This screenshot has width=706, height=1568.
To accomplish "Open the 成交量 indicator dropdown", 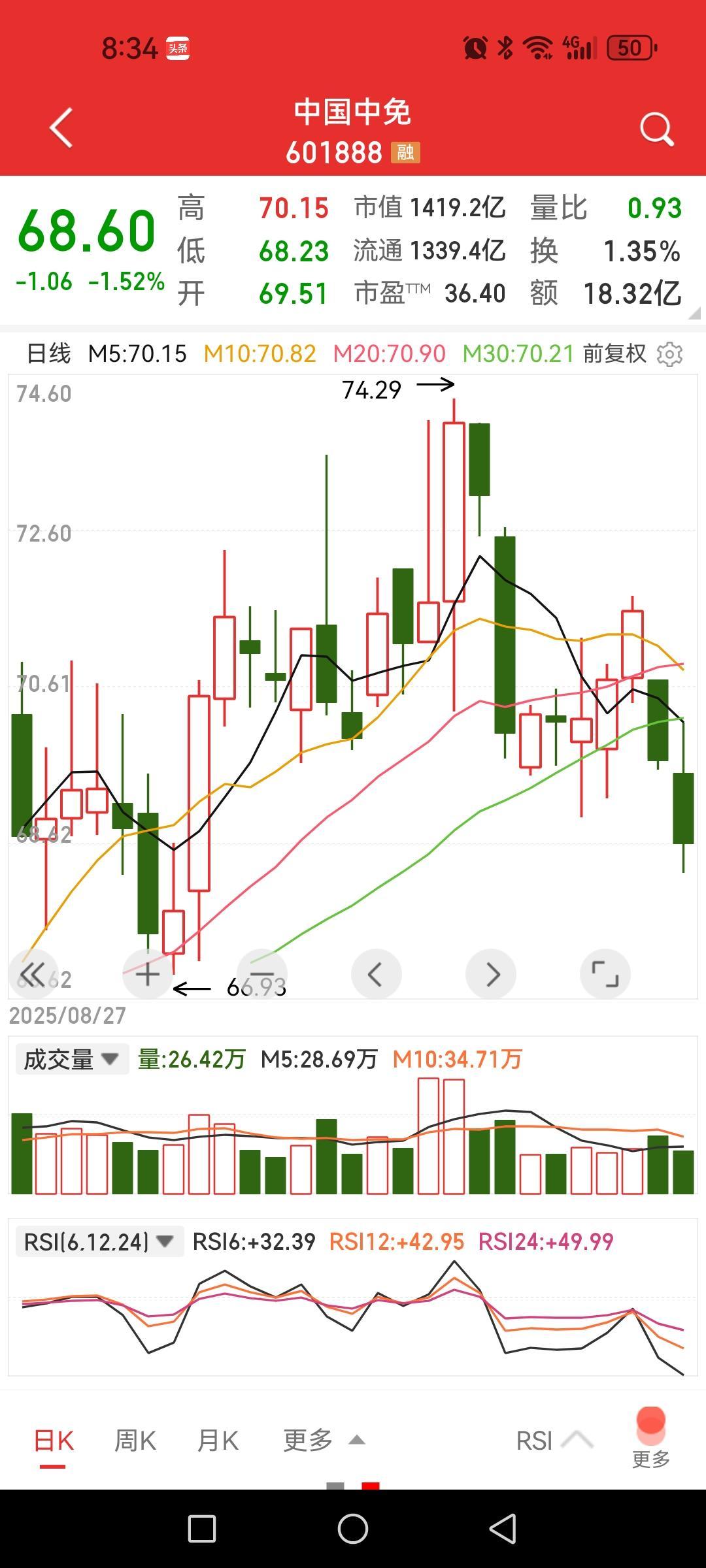I will 72,1059.
